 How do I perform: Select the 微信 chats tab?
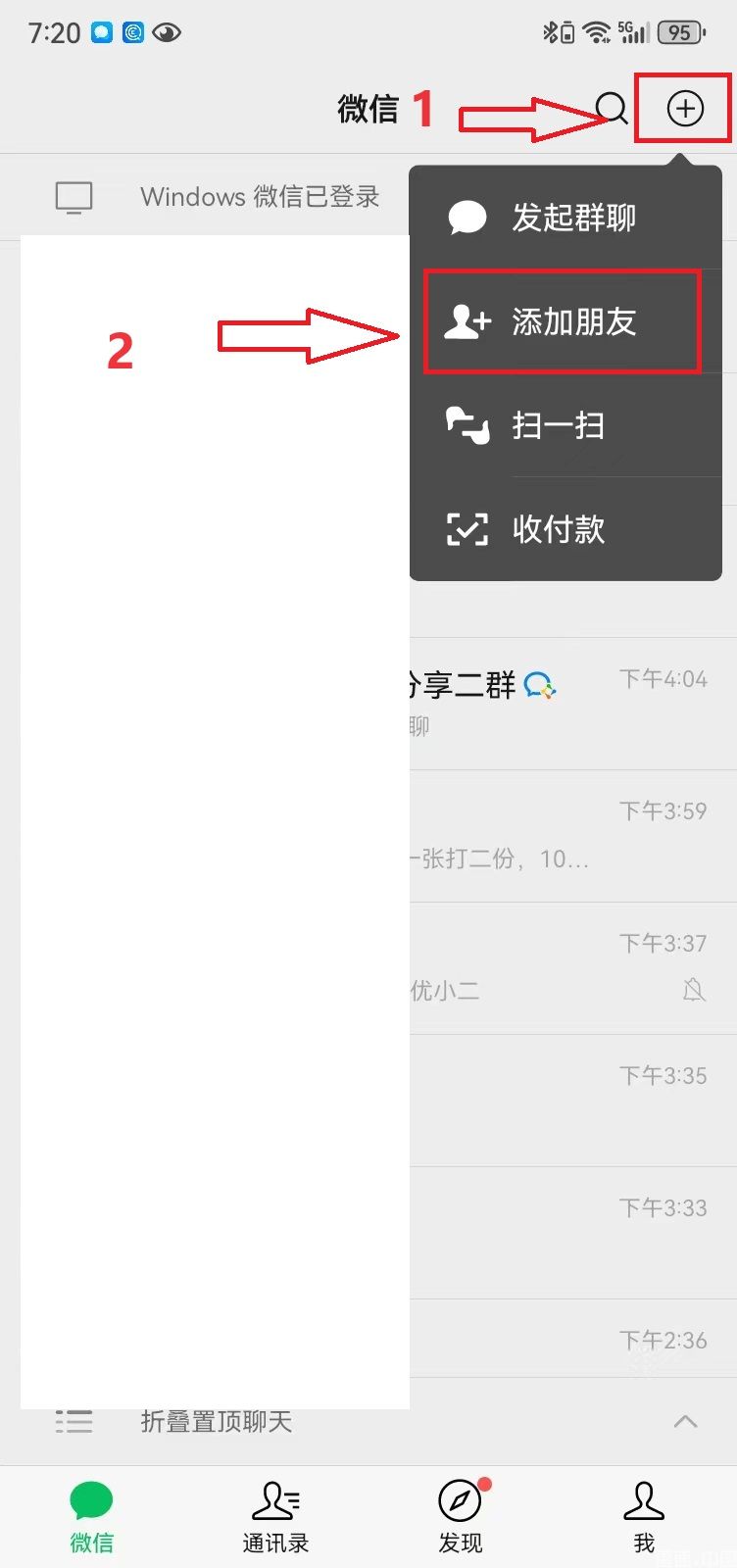(92, 1517)
